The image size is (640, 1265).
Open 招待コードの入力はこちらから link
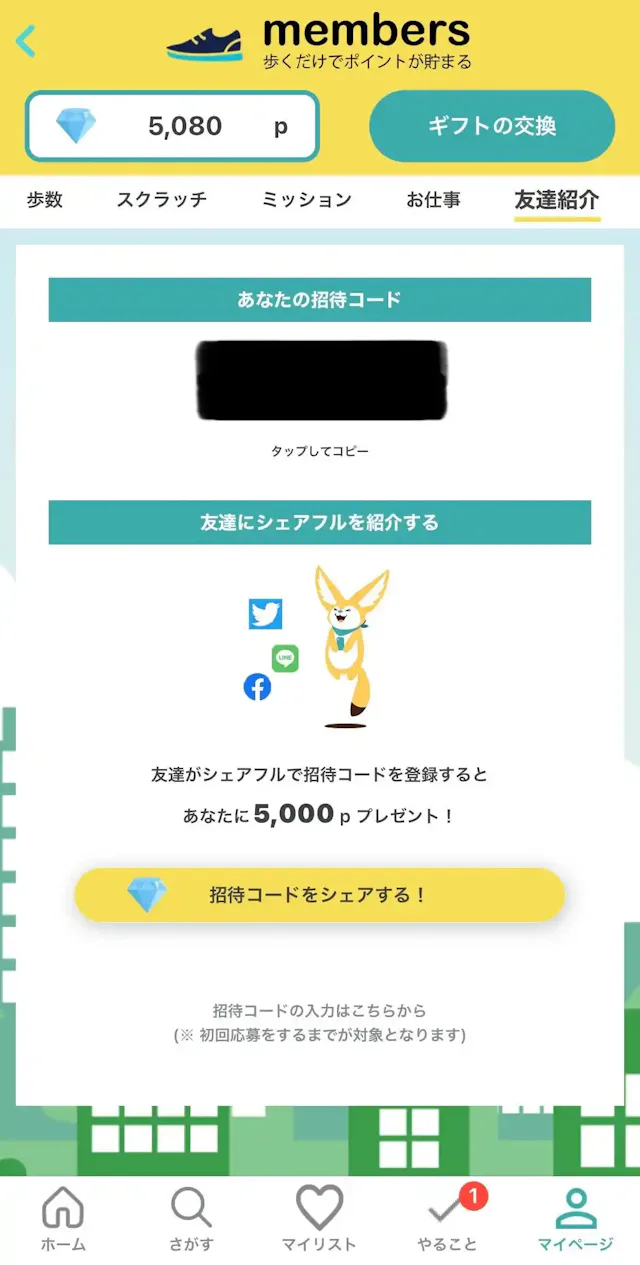coord(320,1011)
